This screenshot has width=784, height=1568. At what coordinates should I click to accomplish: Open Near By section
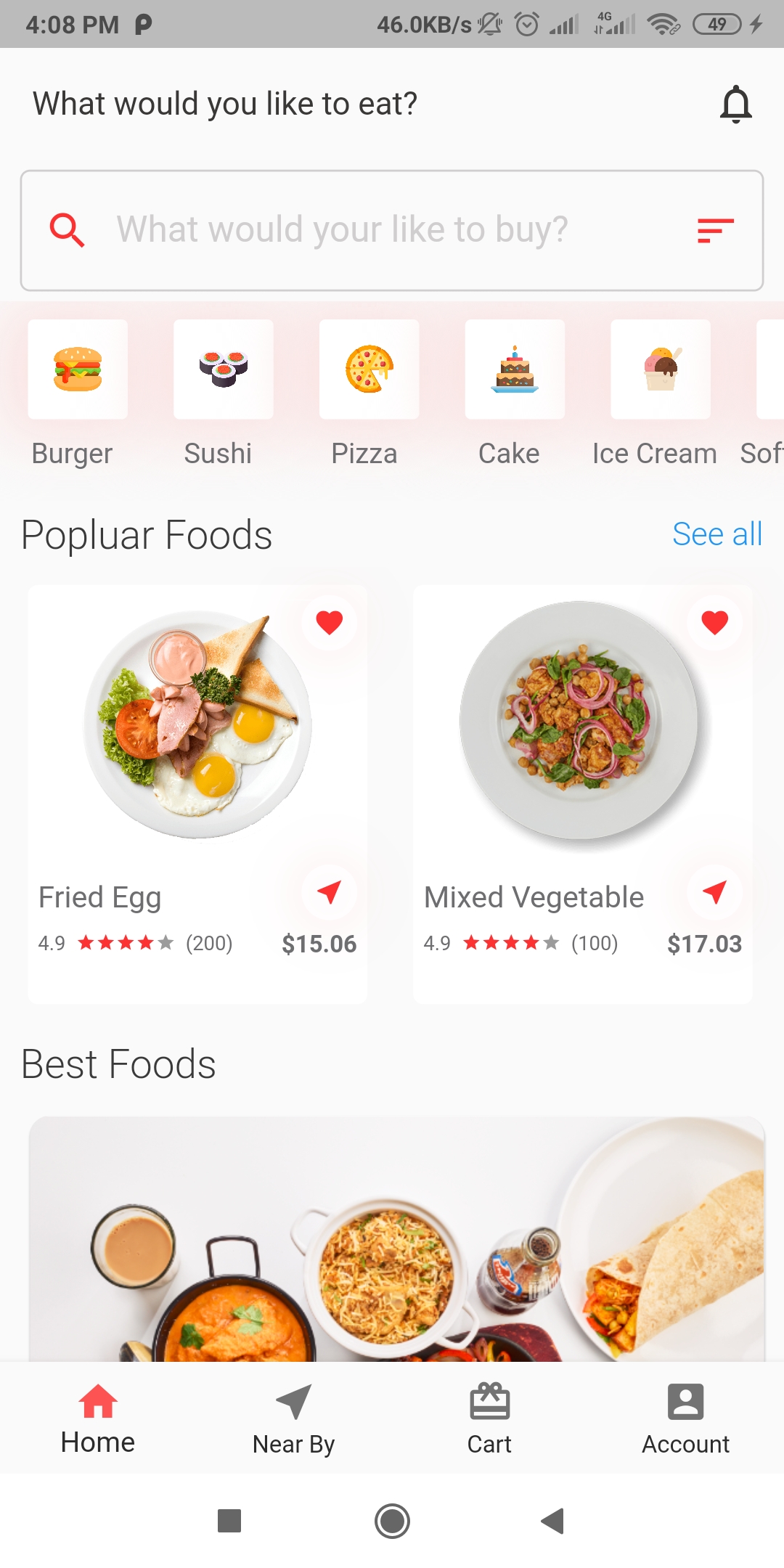point(293,1419)
